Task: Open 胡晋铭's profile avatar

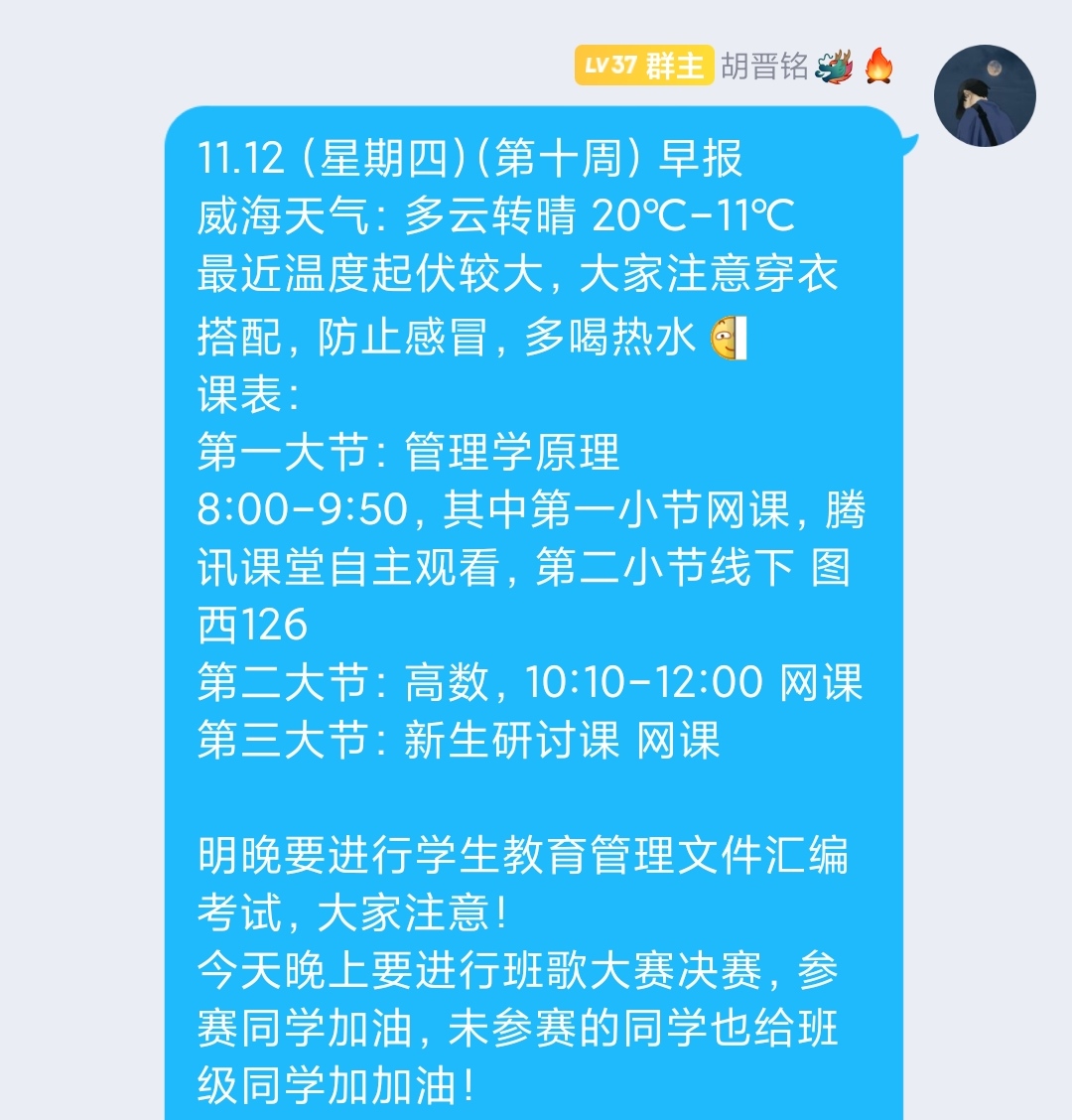Action: click(985, 96)
